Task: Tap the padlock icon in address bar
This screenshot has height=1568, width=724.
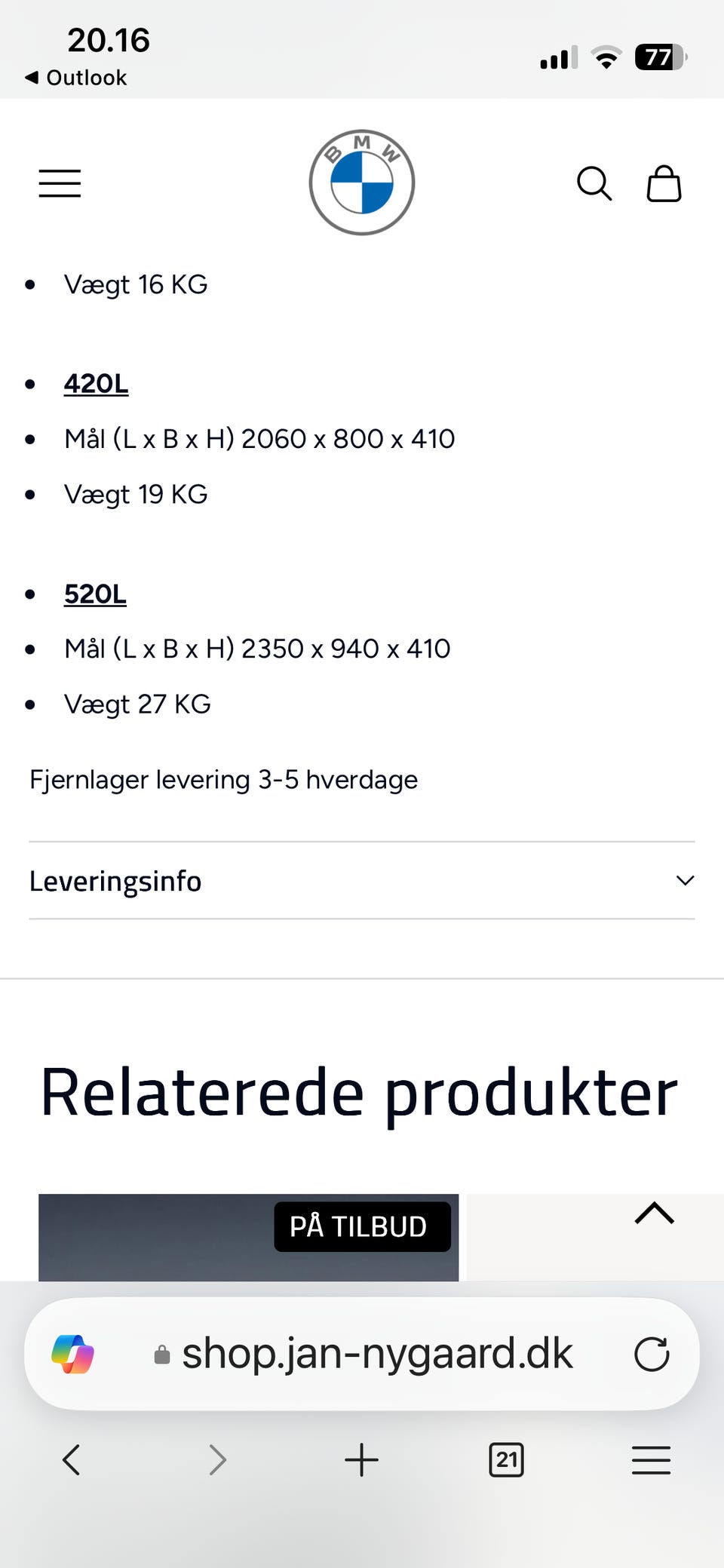Action: 160,1352
